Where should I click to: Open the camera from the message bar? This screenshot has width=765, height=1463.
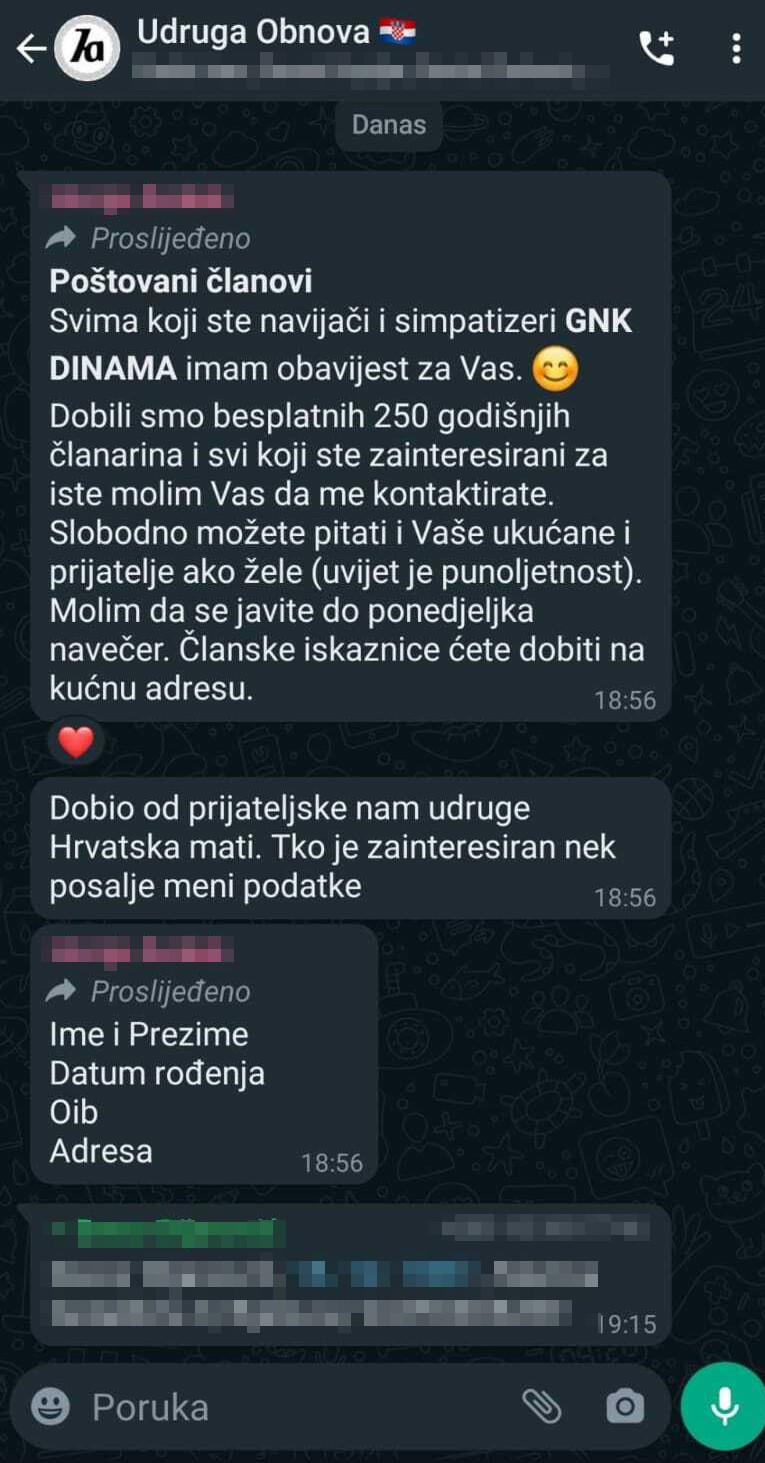[x=625, y=1407]
